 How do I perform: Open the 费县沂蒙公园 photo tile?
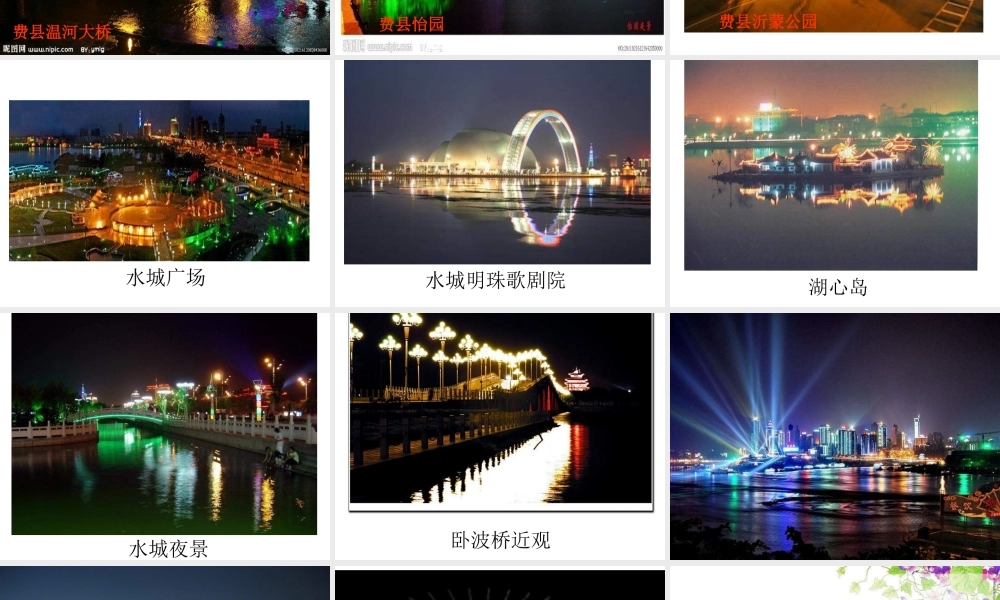click(834, 18)
